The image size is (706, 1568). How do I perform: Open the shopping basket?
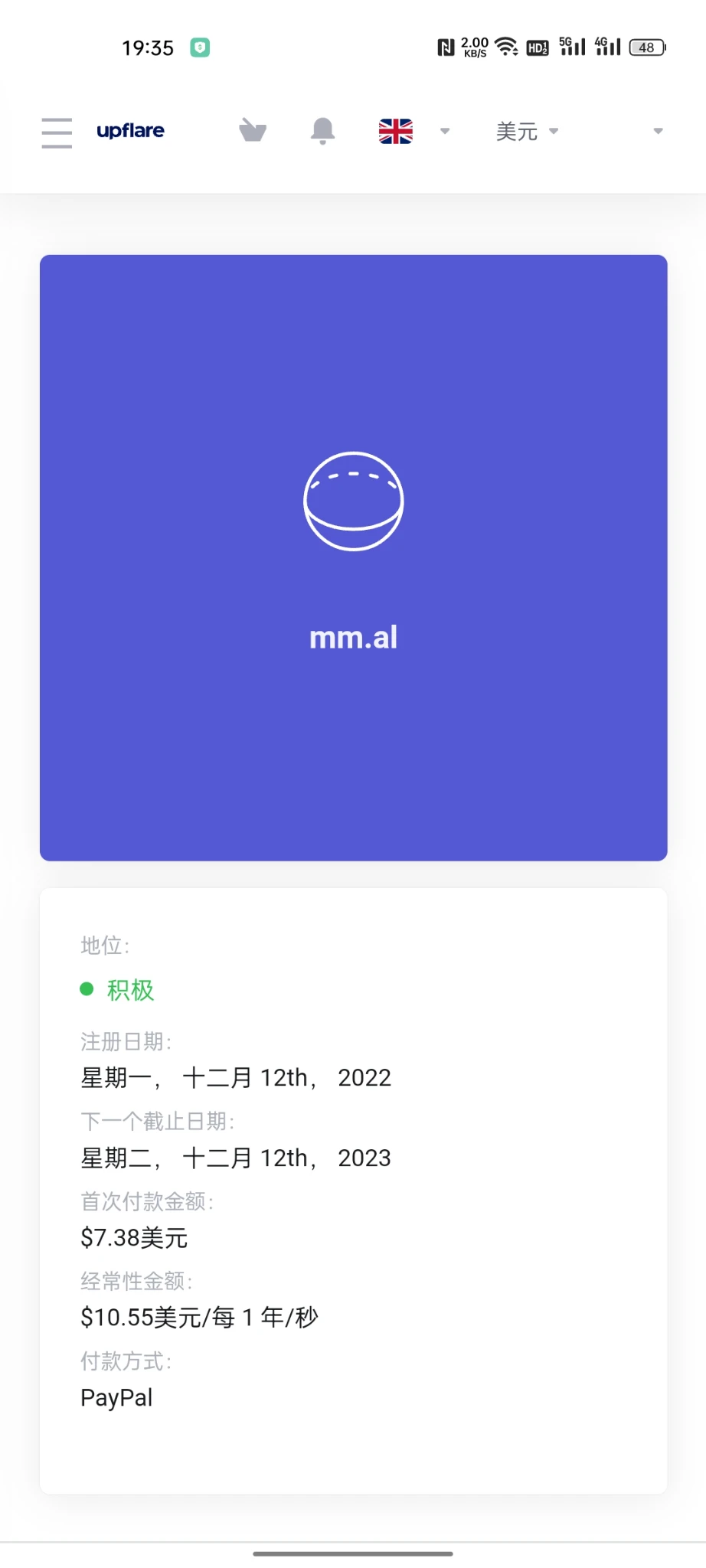[252, 131]
